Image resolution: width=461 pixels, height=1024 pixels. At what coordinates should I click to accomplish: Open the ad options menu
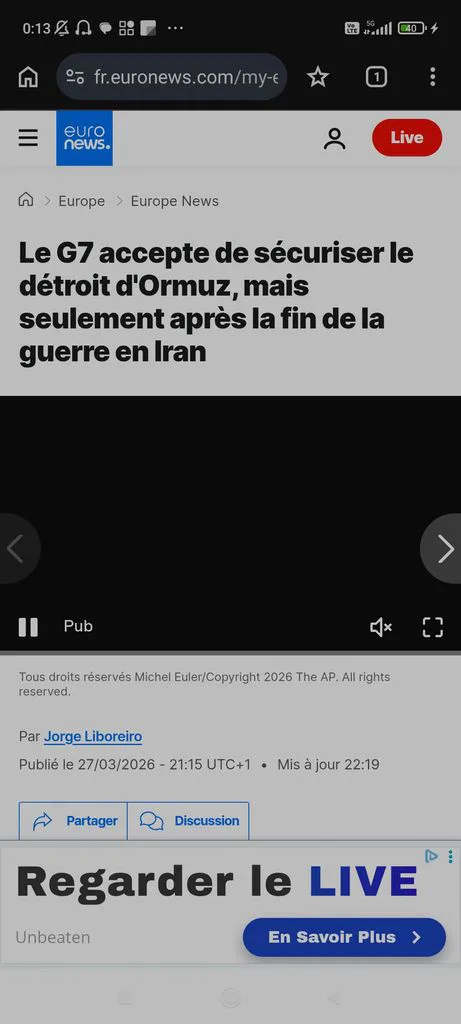click(450, 857)
